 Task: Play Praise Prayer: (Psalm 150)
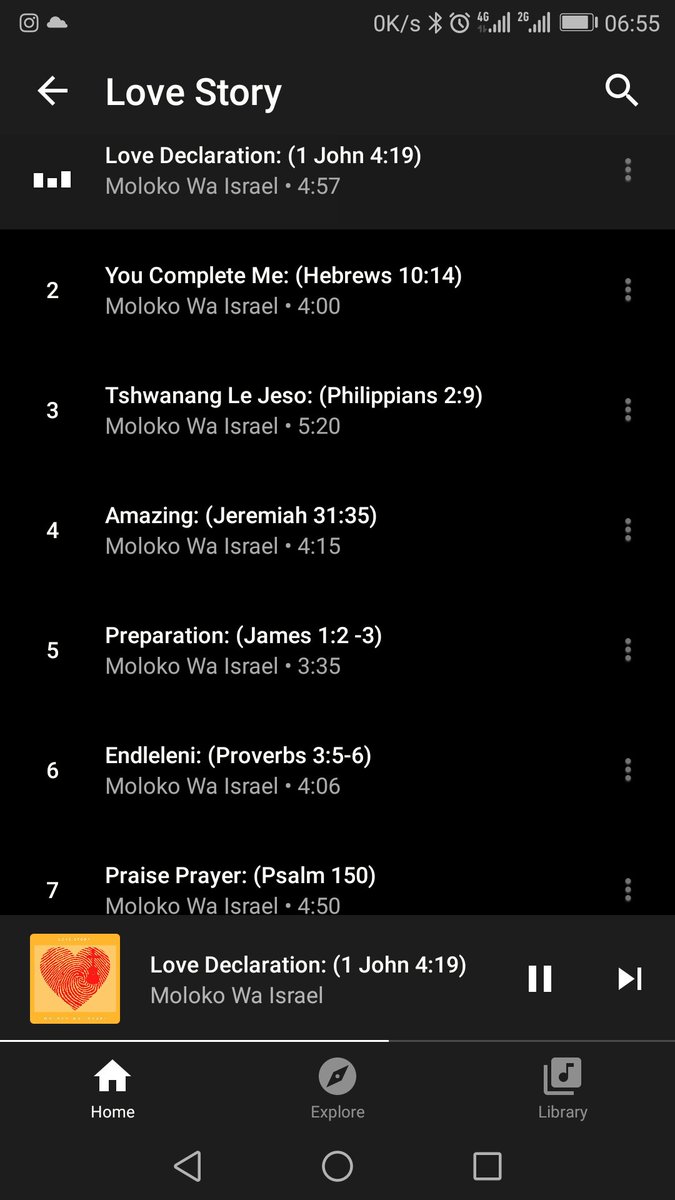tap(240, 888)
